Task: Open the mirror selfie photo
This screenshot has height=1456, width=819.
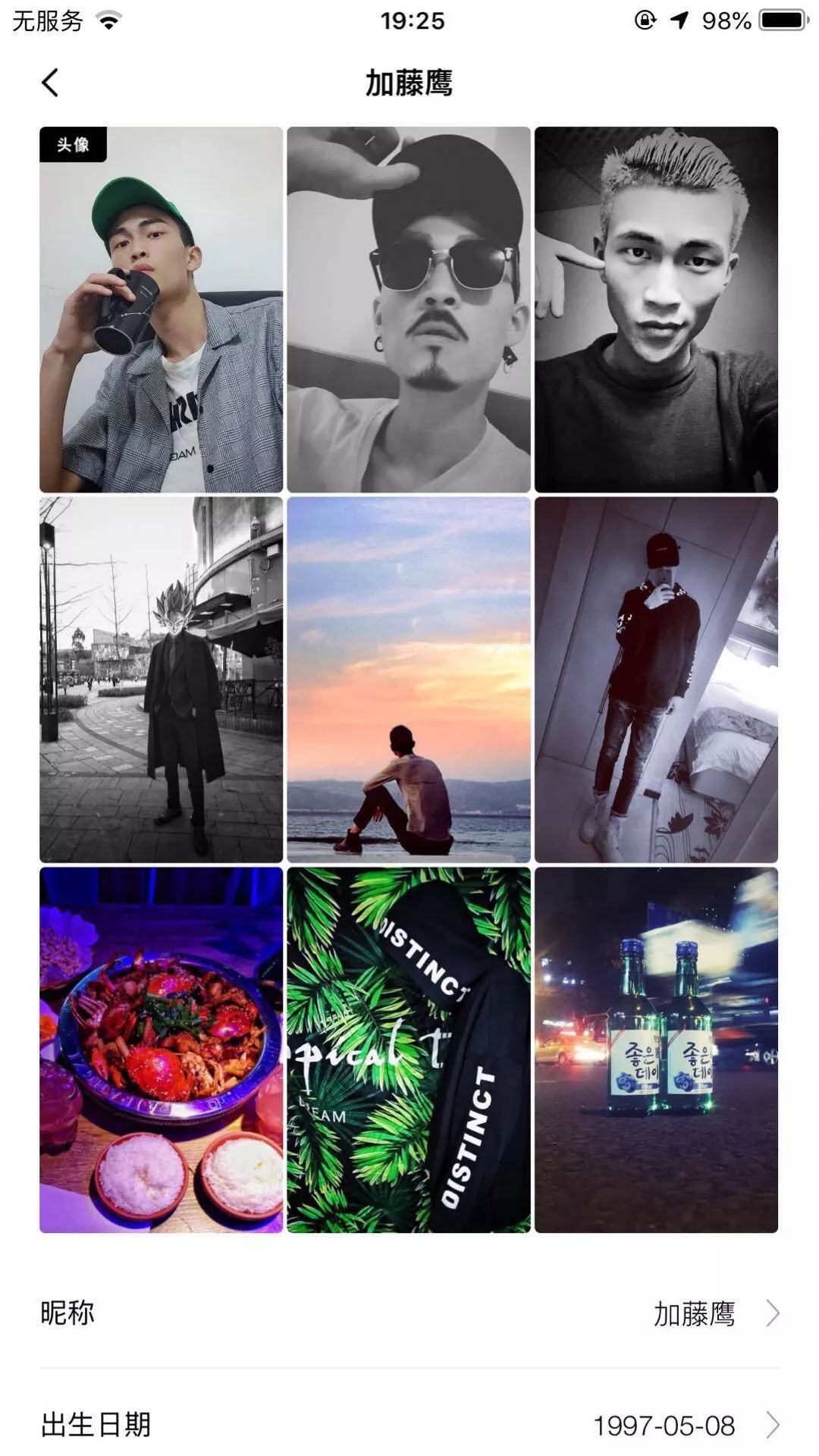Action: click(x=656, y=679)
